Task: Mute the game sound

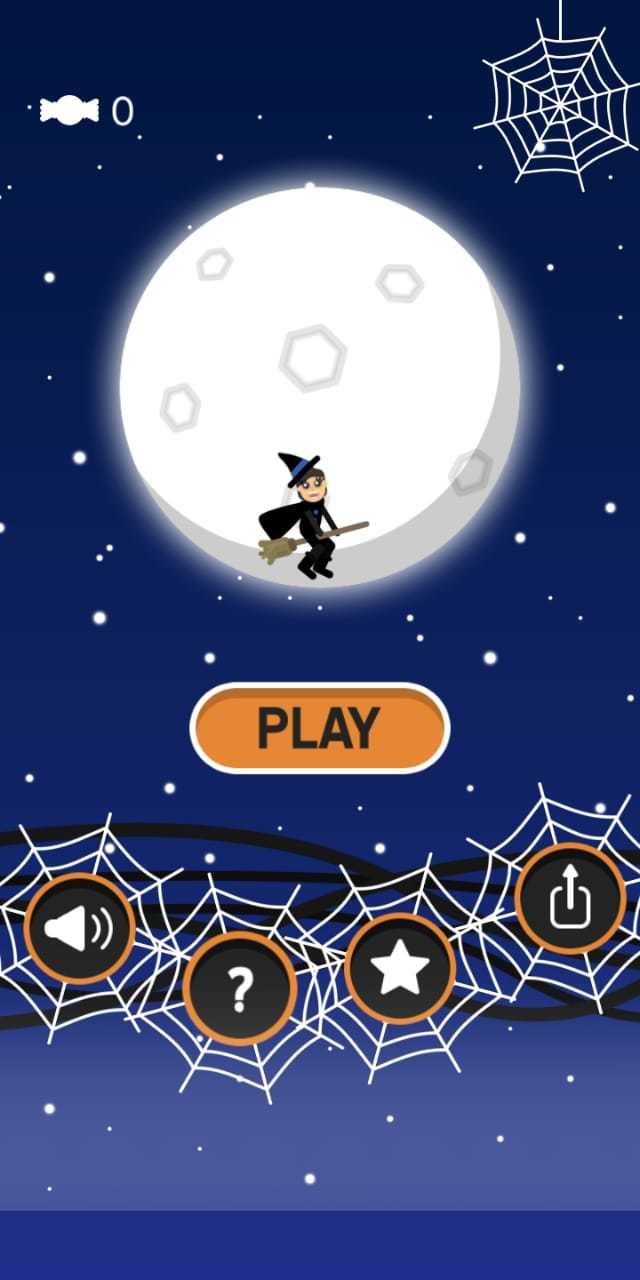Action: pos(79,929)
